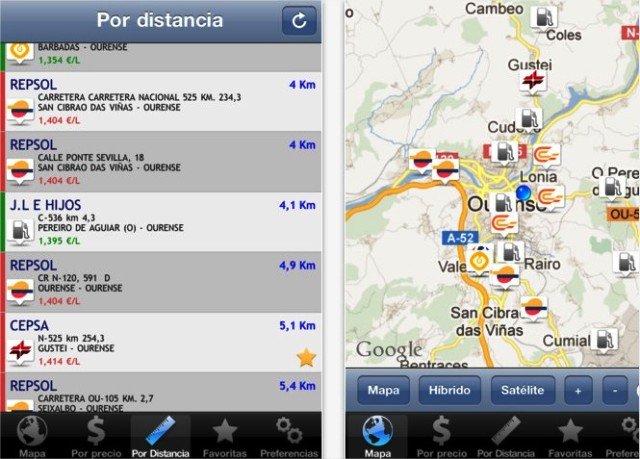The height and width of the screenshot is (459, 640).
Task: Toggle the favorite star on the CEPSA row
Action: (x=306, y=357)
